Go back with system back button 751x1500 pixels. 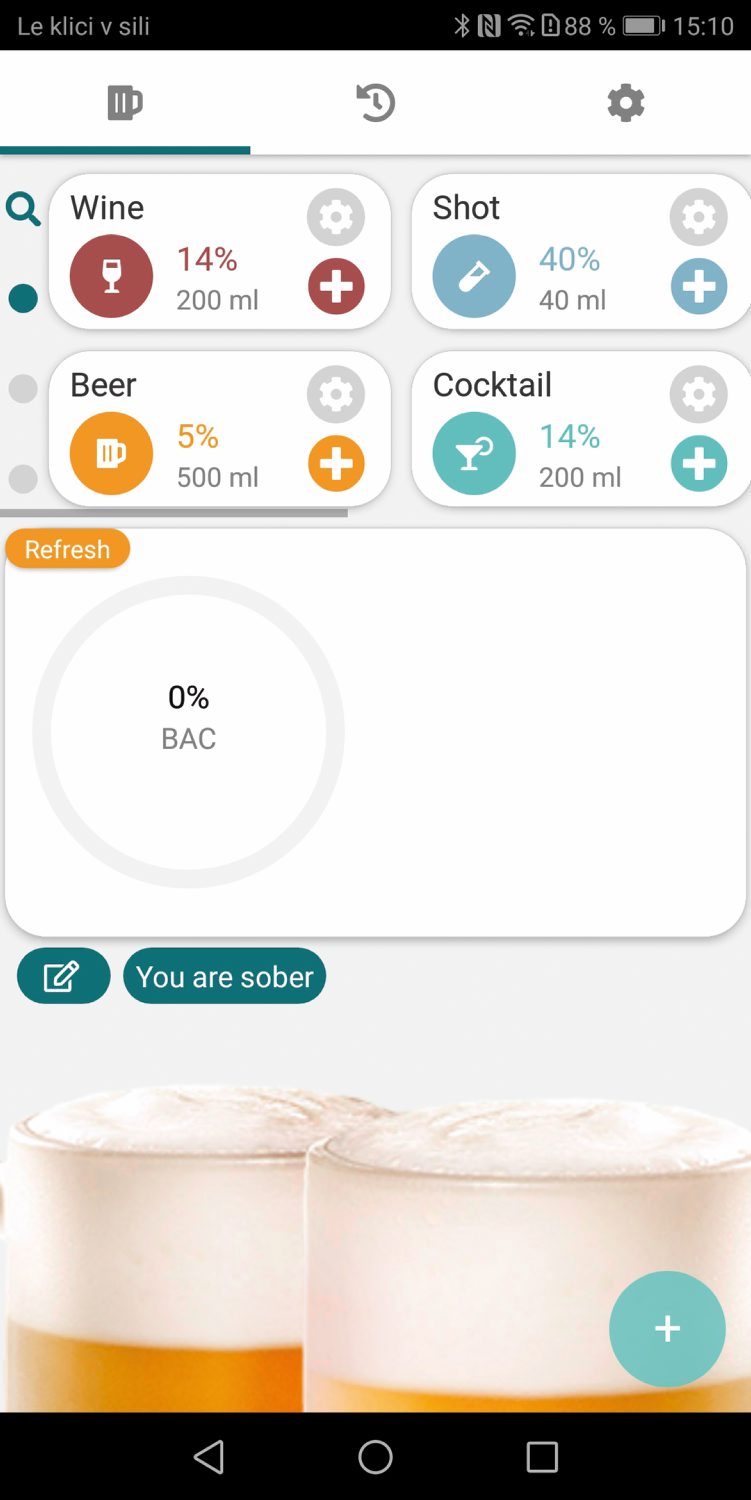pos(209,1457)
